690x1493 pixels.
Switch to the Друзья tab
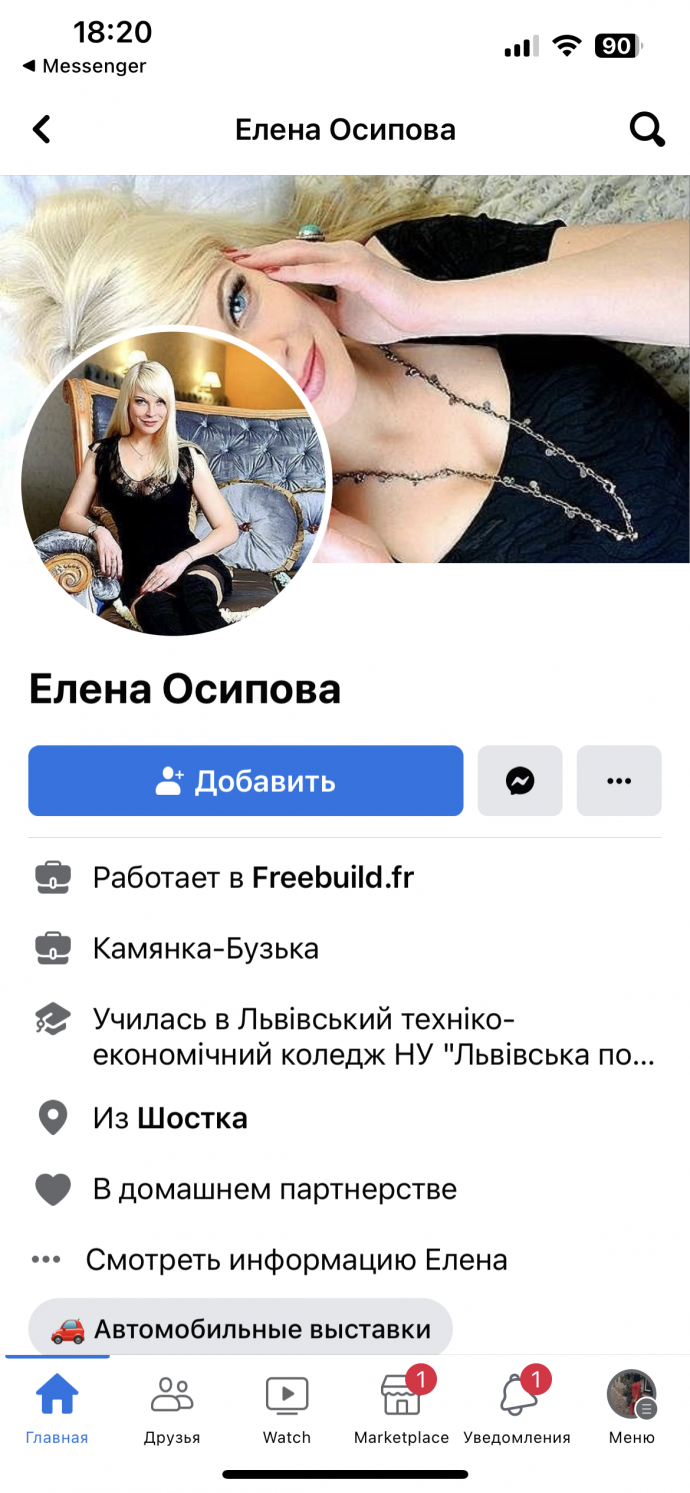point(172,1410)
